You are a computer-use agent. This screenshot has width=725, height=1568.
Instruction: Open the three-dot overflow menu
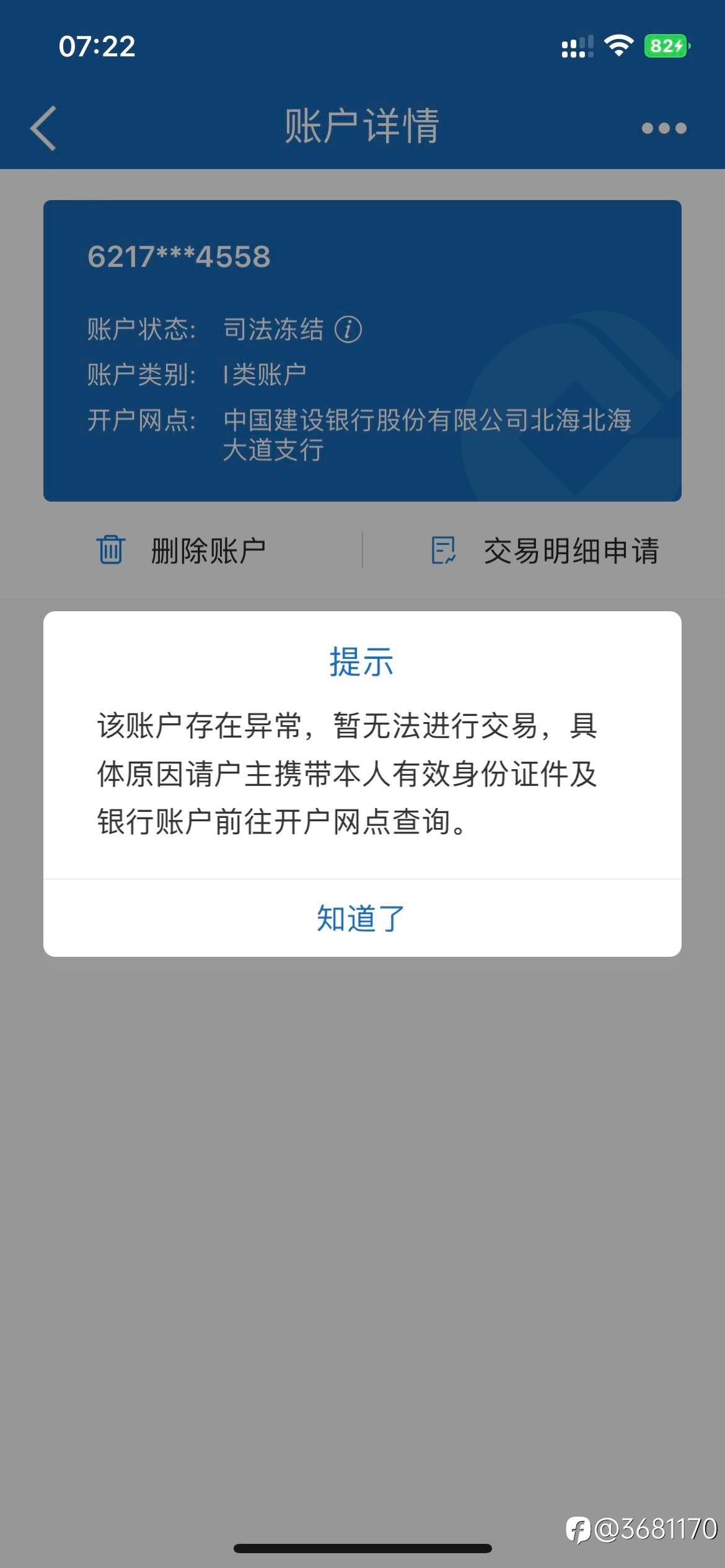click(664, 128)
